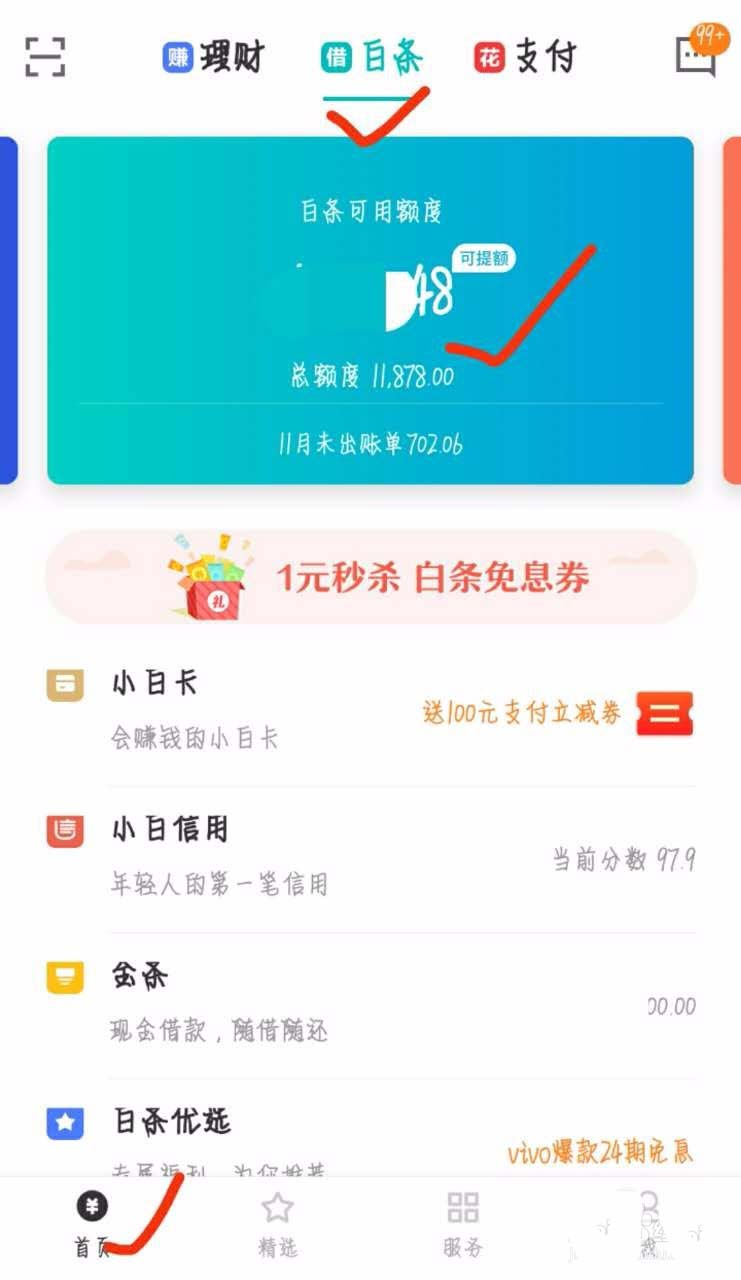Viewport: 741px width, 1280px height.
Task: Switch to the 支付 tab
Action: tap(525, 57)
